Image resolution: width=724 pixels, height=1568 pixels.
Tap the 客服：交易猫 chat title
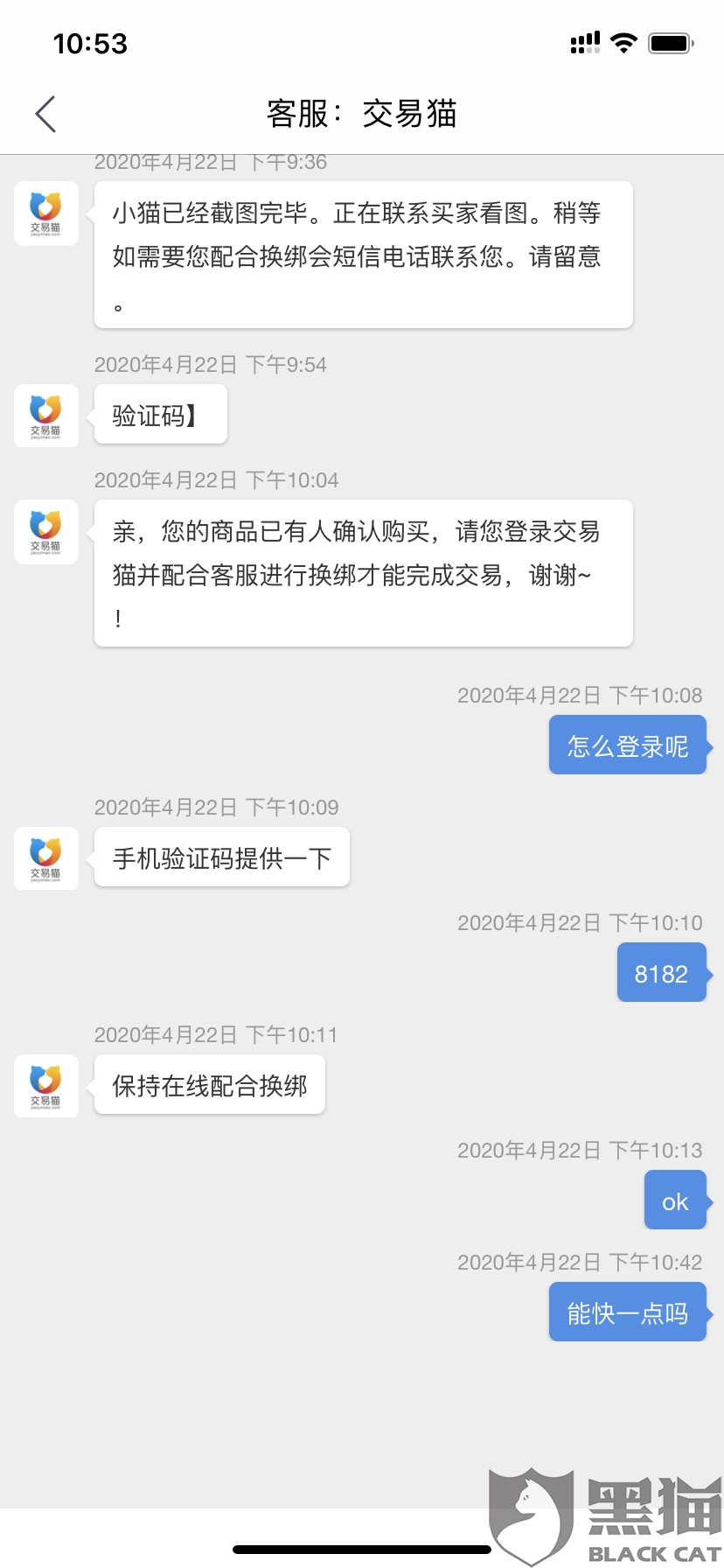[x=362, y=114]
